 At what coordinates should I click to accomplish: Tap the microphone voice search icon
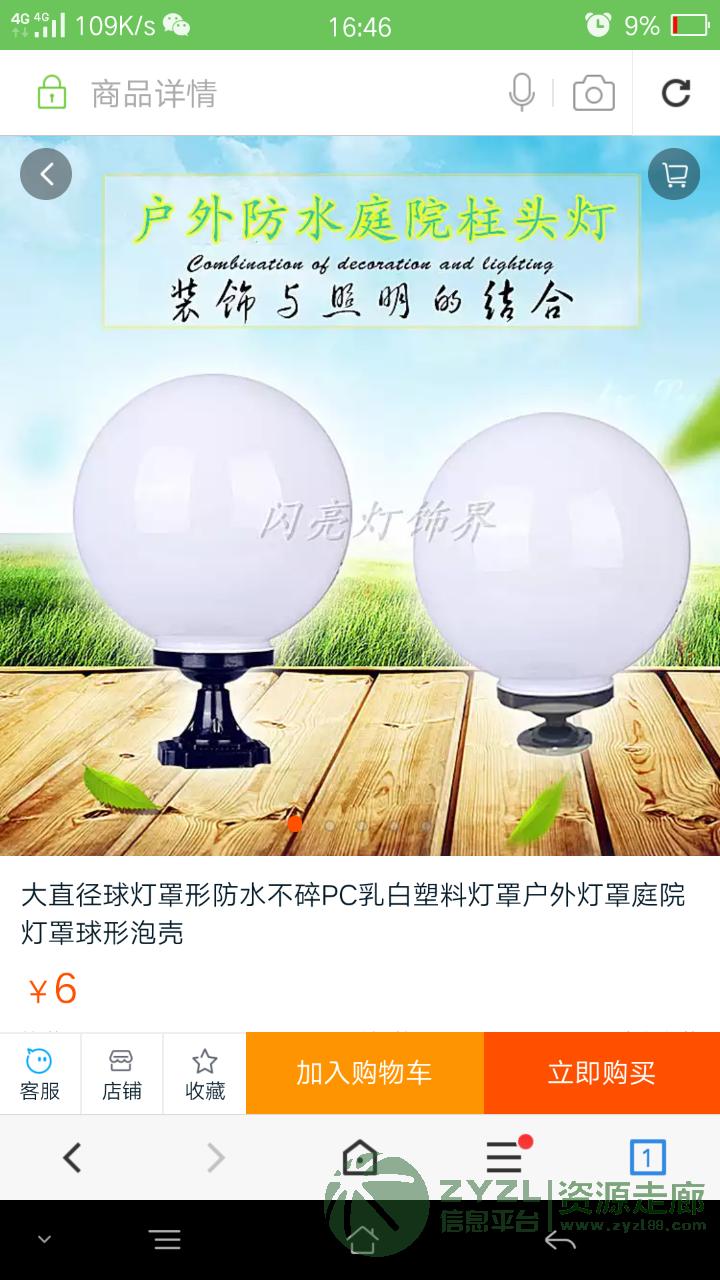click(521, 93)
